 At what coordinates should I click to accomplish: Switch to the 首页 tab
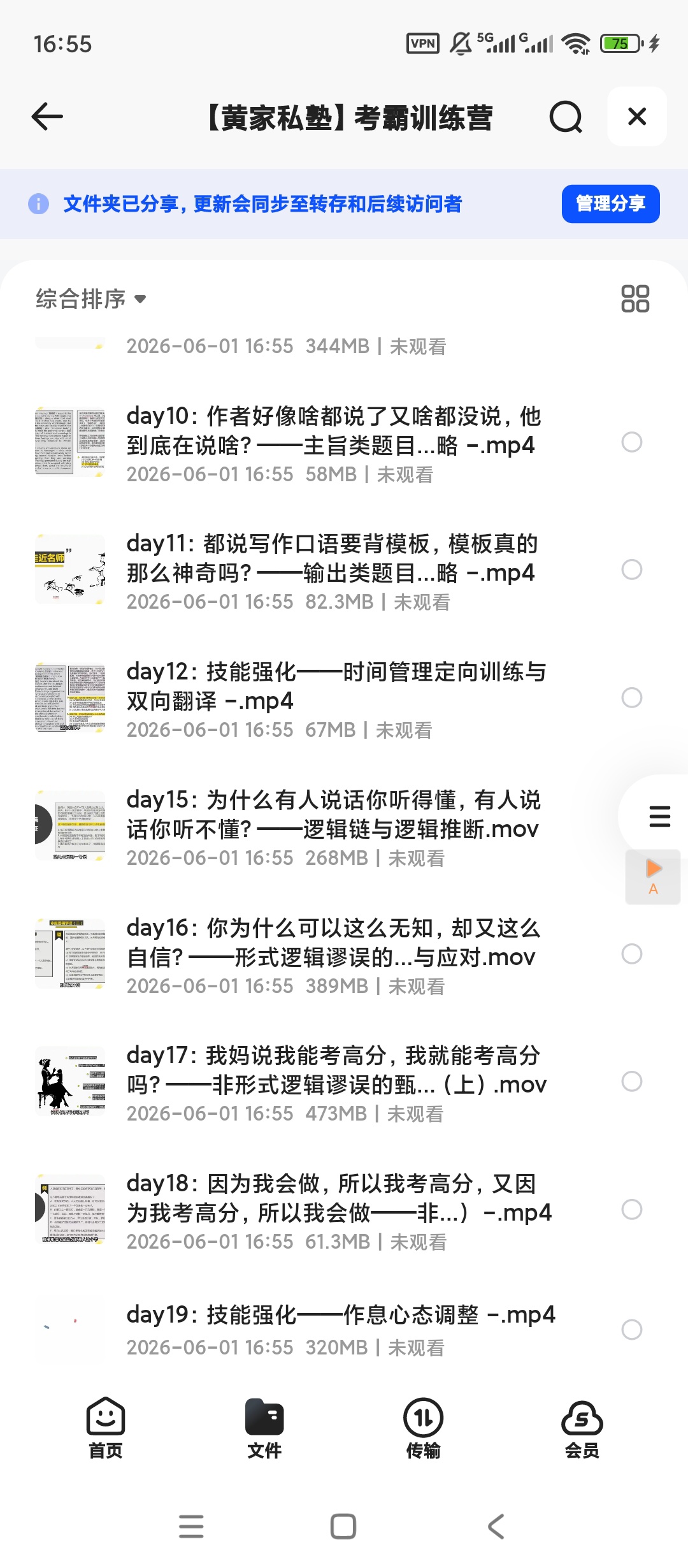point(106,1428)
